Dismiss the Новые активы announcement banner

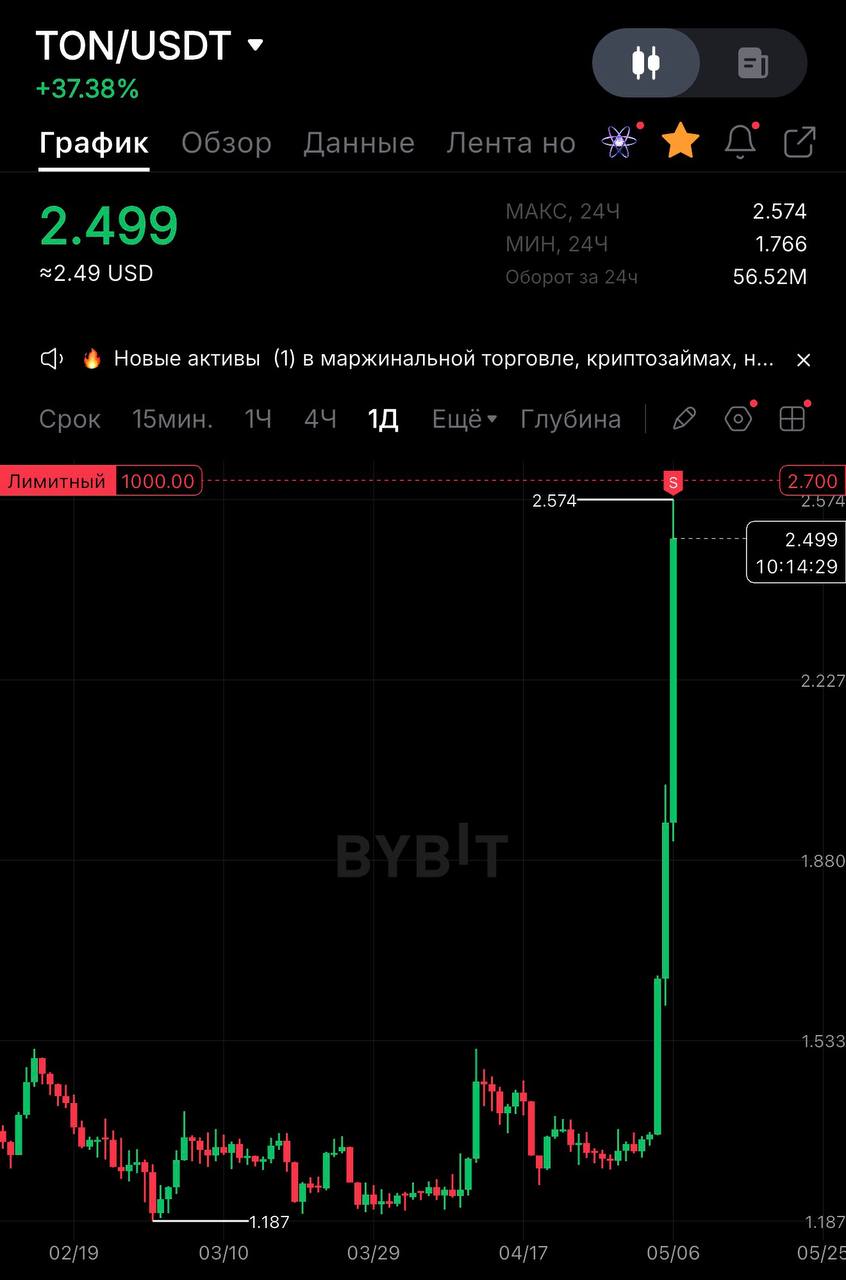803,360
